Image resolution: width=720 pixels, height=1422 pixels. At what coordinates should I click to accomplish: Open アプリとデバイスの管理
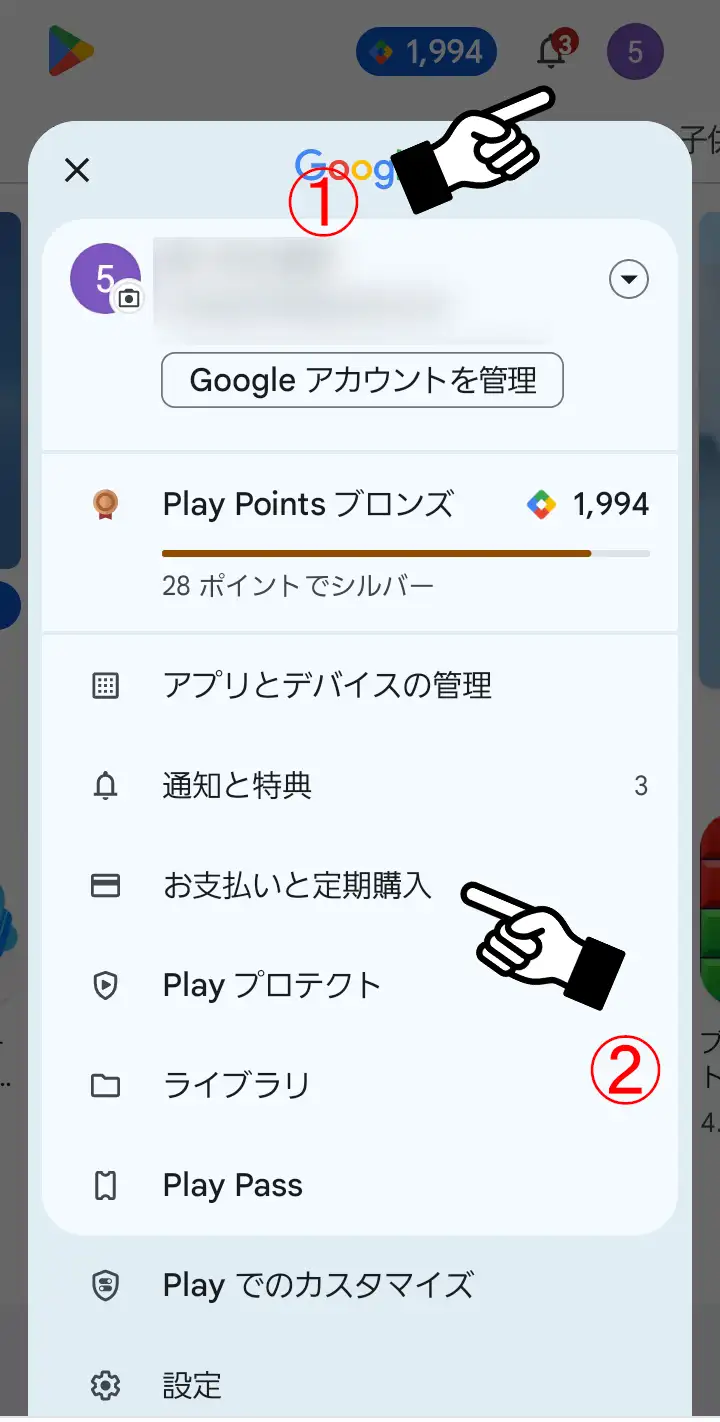click(x=327, y=686)
